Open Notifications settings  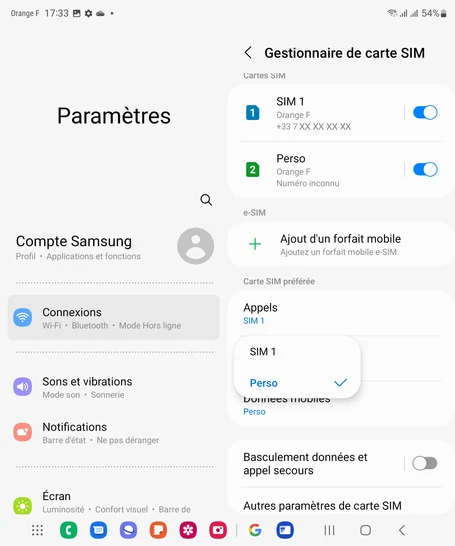pyautogui.click(x=114, y=432)
